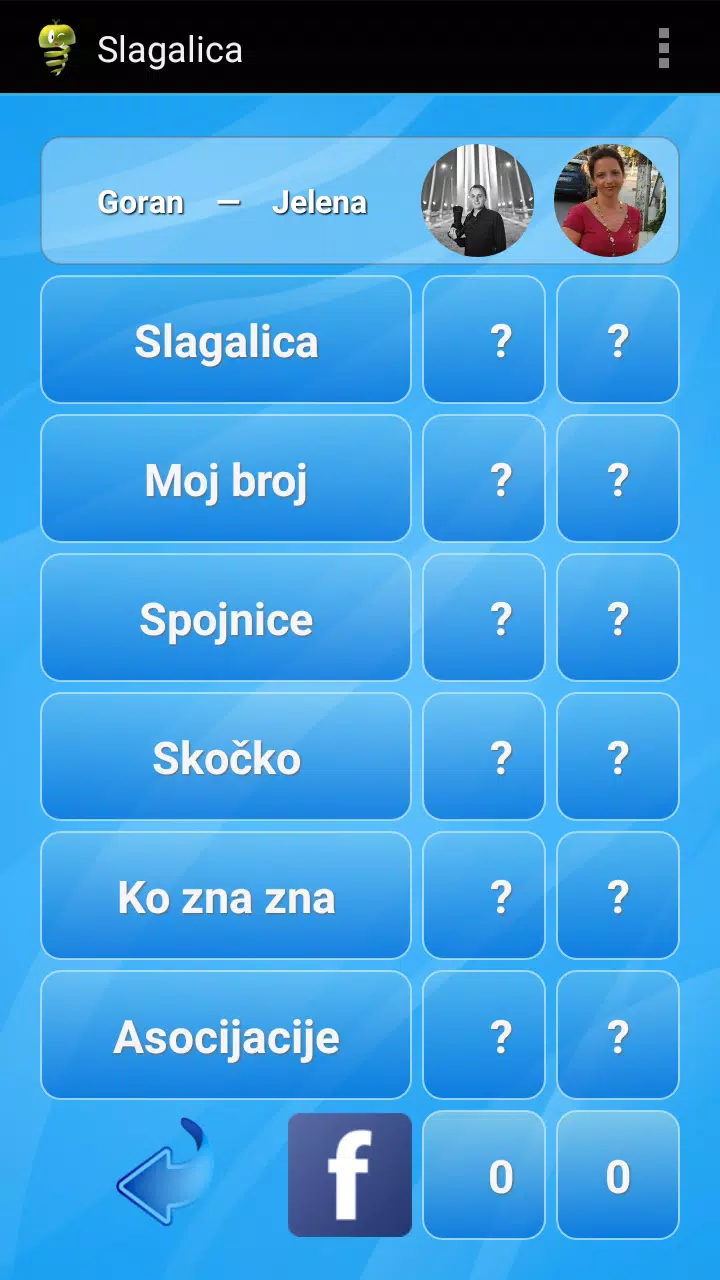Launch the Spojnice game
The image size is (720, 1280).
click(225, 617)
